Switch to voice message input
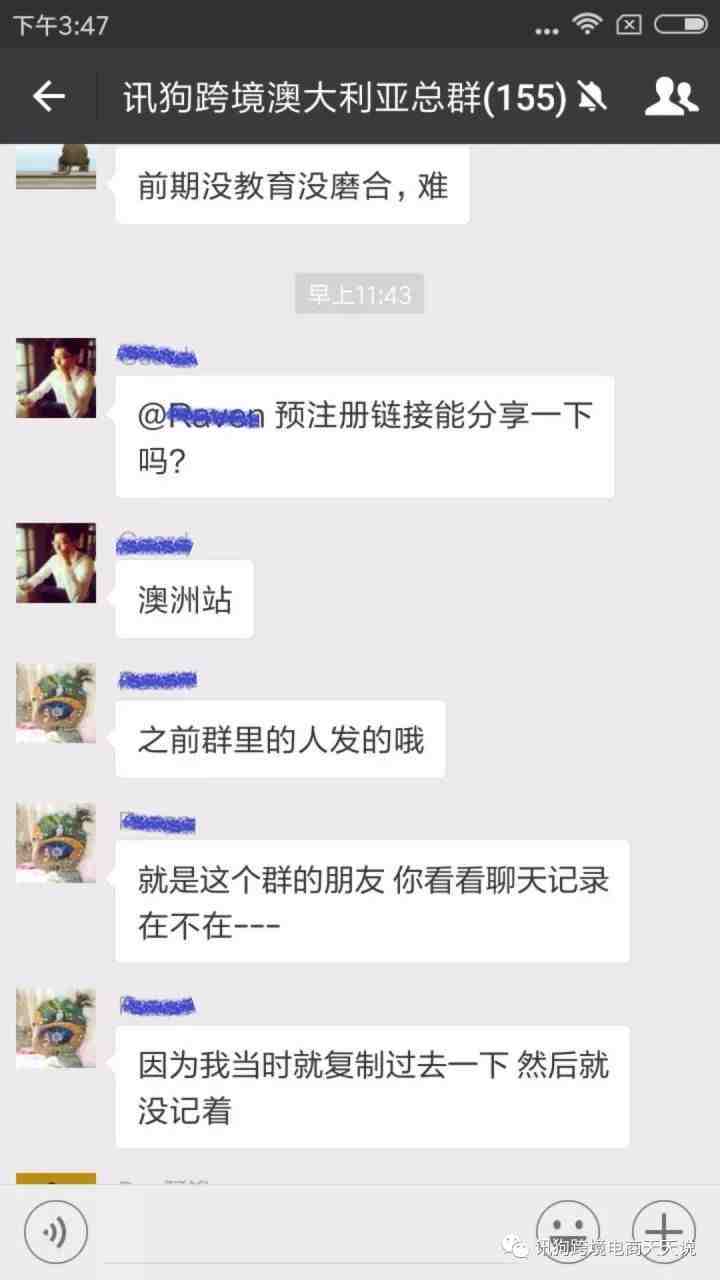 pyautogui.click(x=56, y=1228)
